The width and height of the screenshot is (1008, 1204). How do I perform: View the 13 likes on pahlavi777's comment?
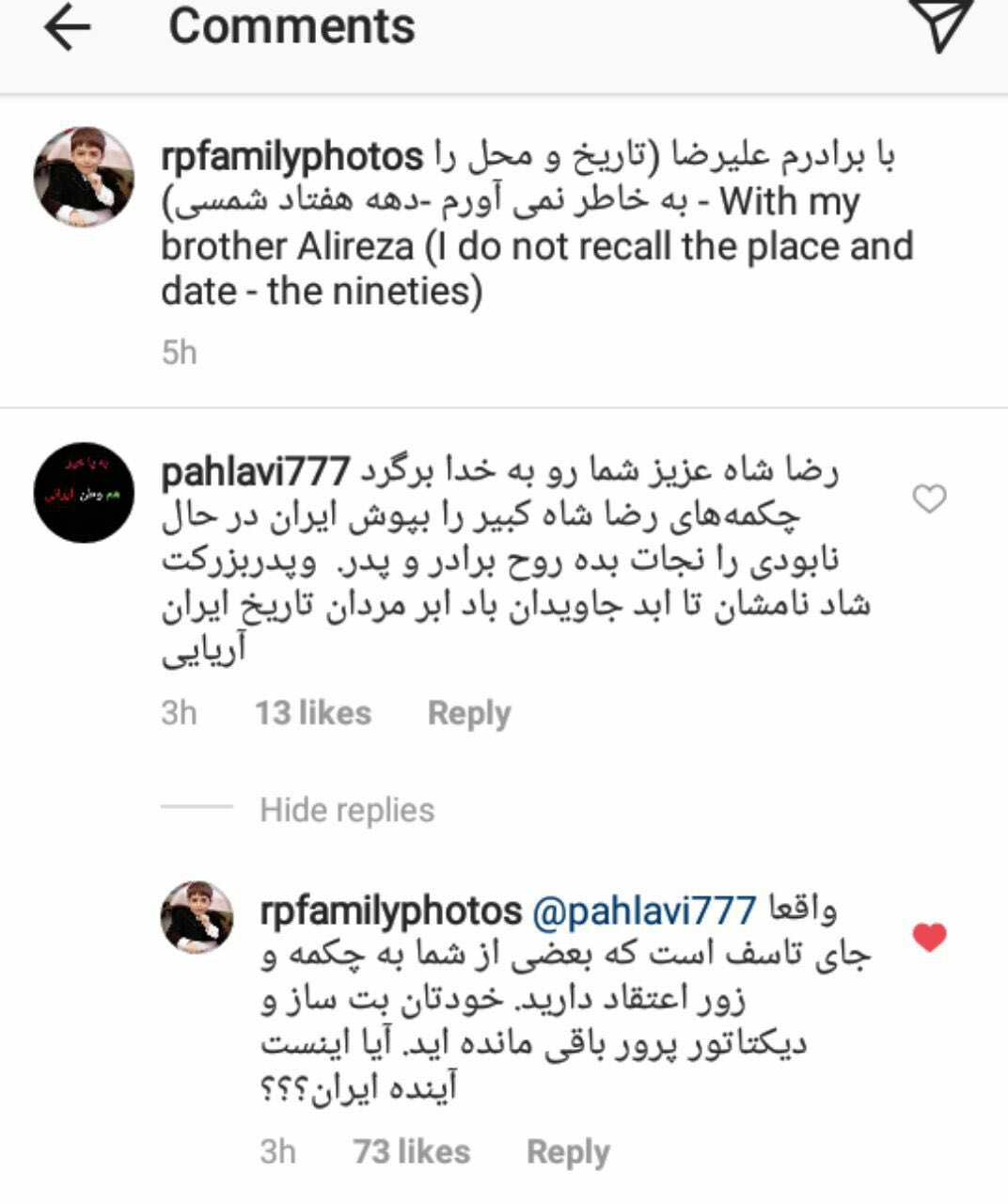313,714
